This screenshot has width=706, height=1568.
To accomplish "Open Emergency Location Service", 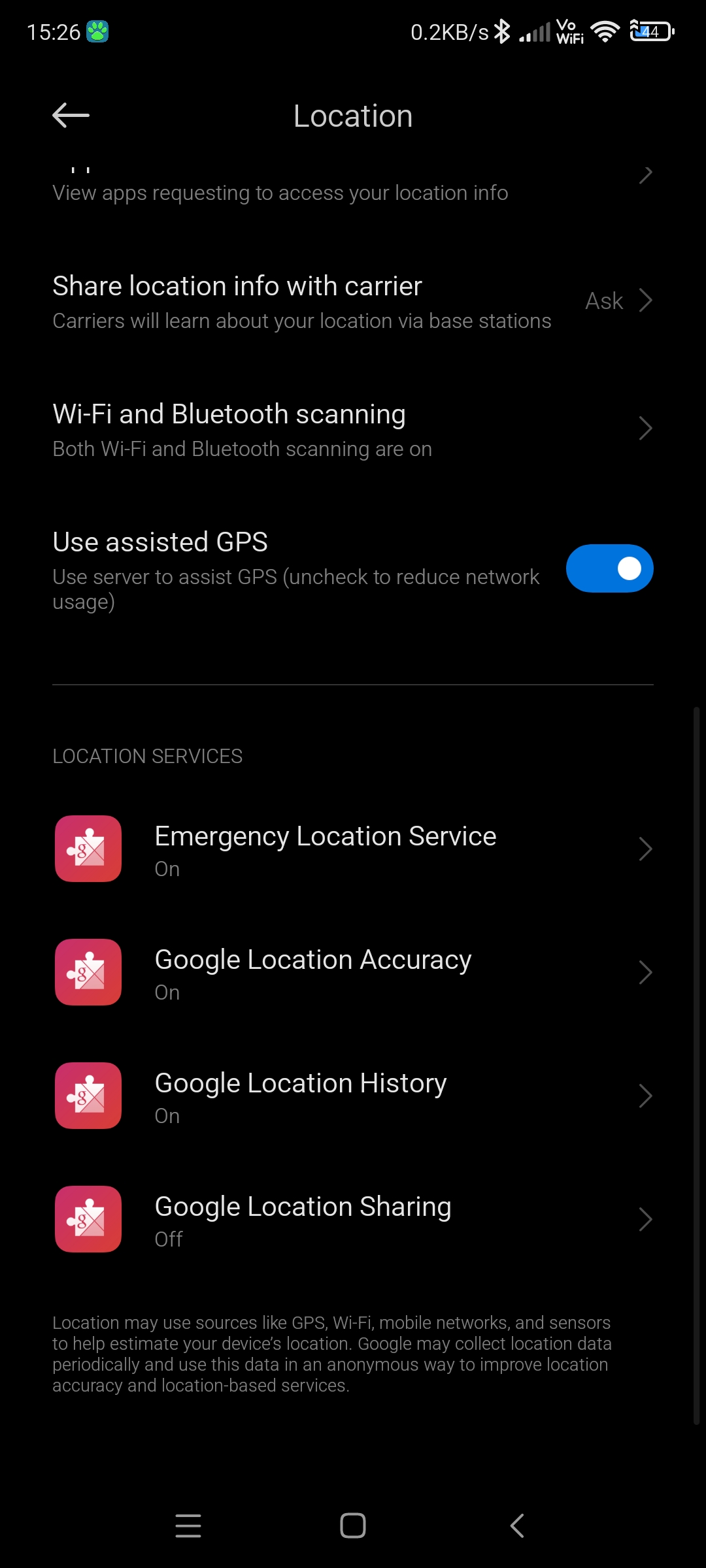I will tap(353, 849).
